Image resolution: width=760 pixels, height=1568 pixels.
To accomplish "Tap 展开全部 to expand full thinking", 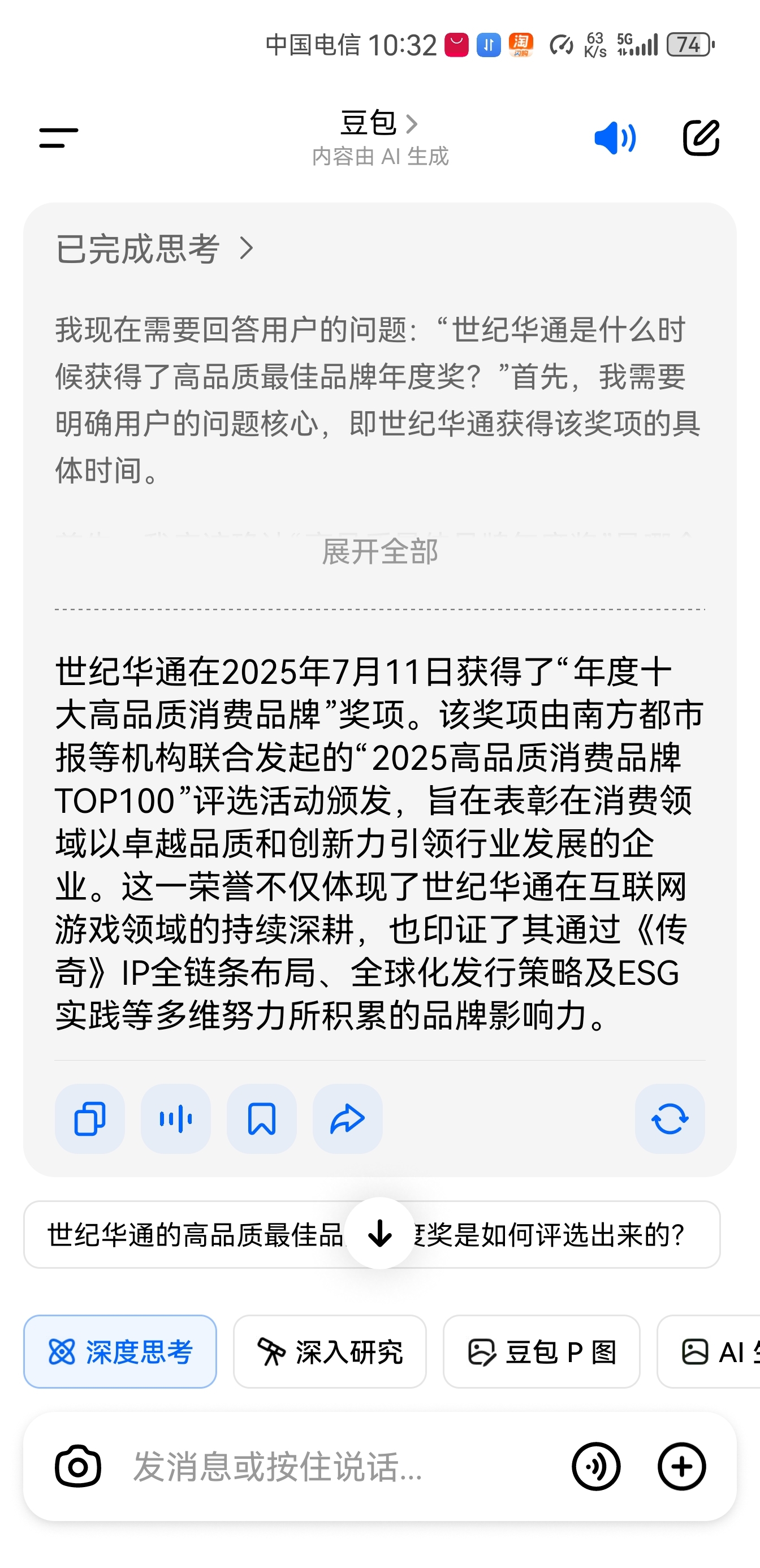I will (379, 552).
